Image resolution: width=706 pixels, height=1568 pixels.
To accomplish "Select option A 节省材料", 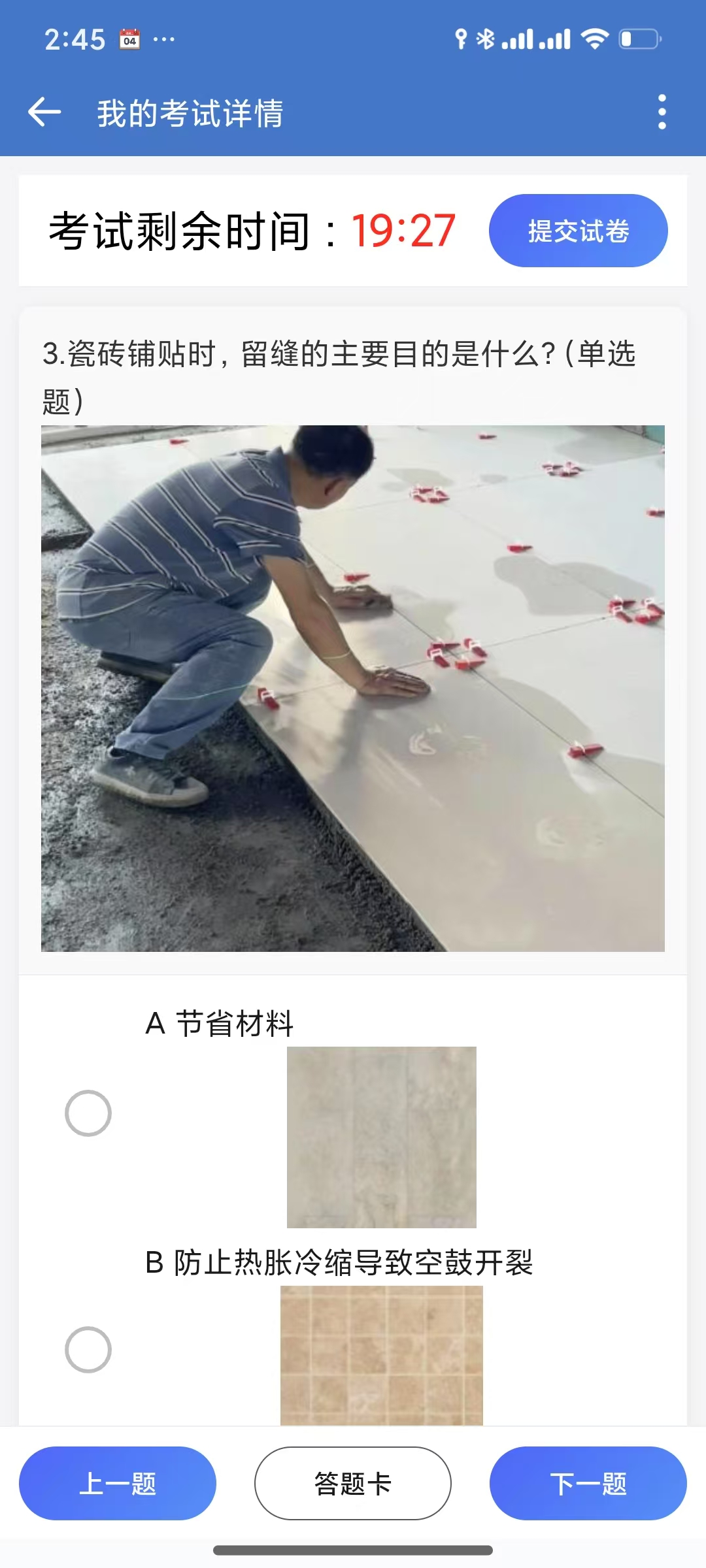I will point(88,1113).
